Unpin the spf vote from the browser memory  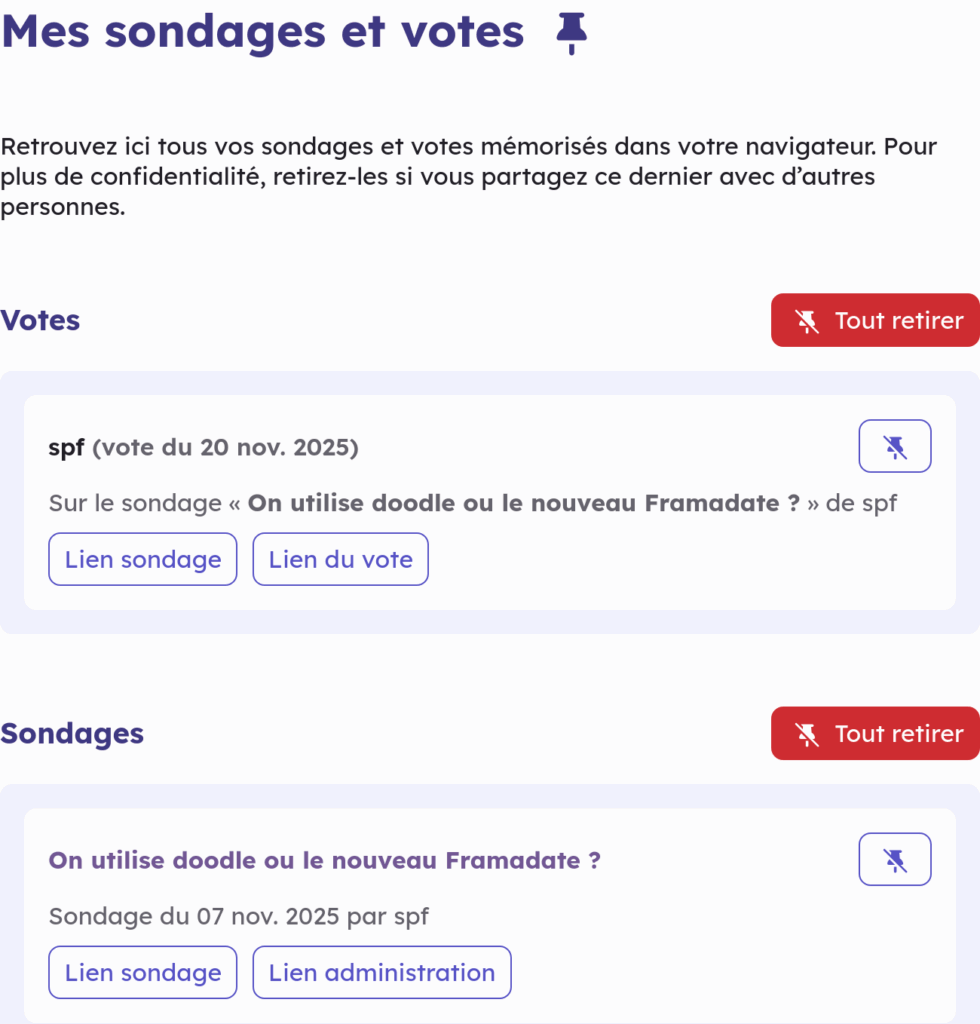(895, 446)
